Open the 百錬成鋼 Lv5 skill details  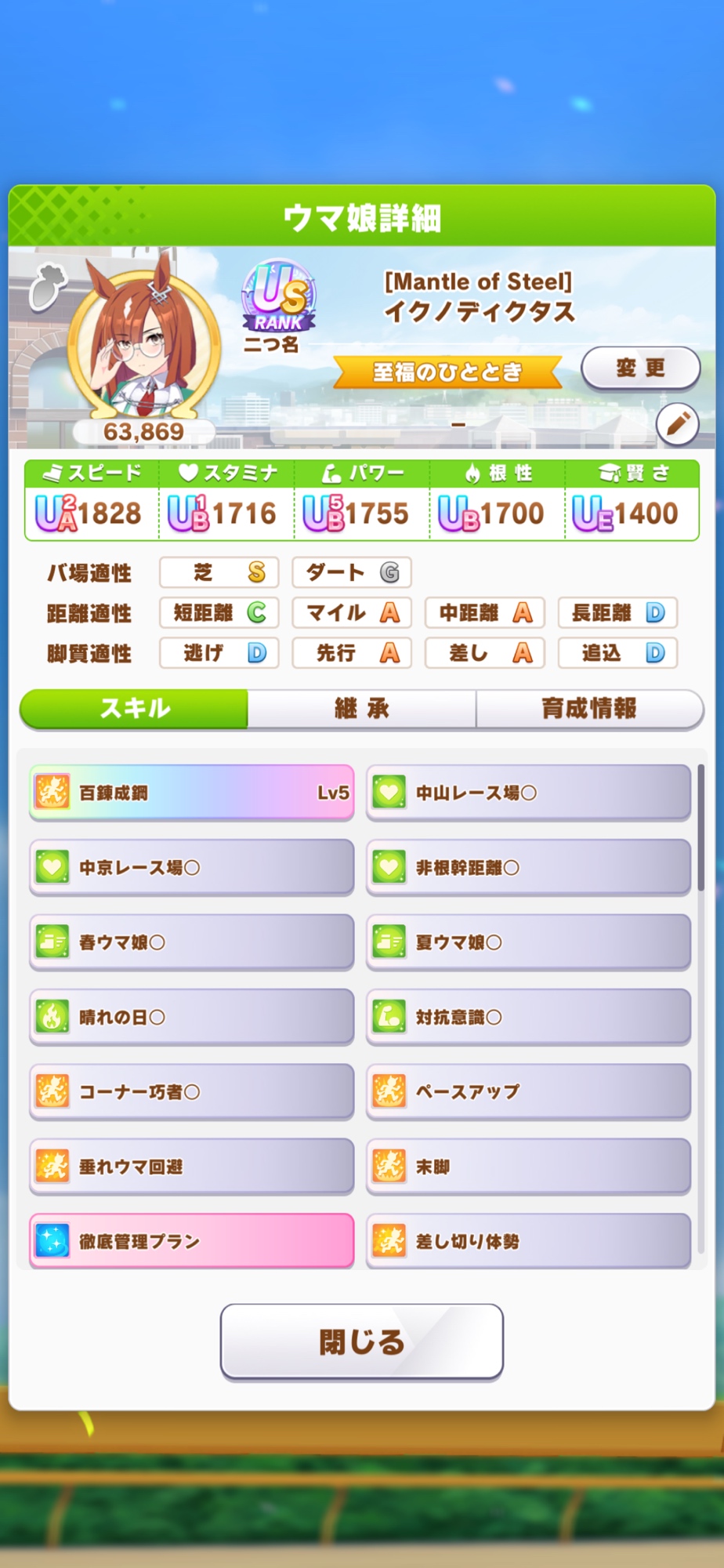coord(192,793)
